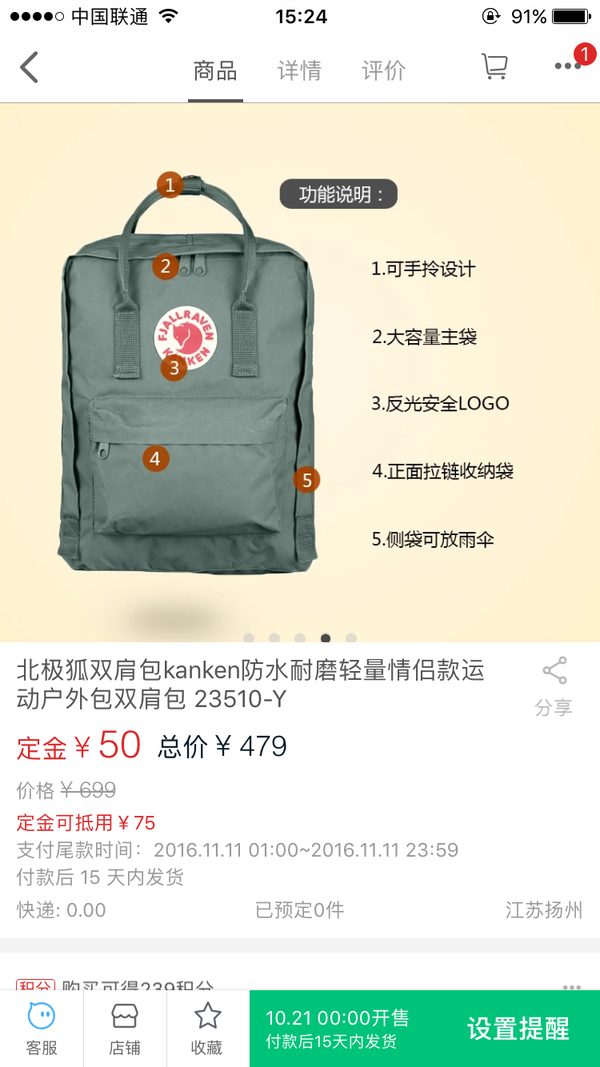Open the shopping cart

494,67
